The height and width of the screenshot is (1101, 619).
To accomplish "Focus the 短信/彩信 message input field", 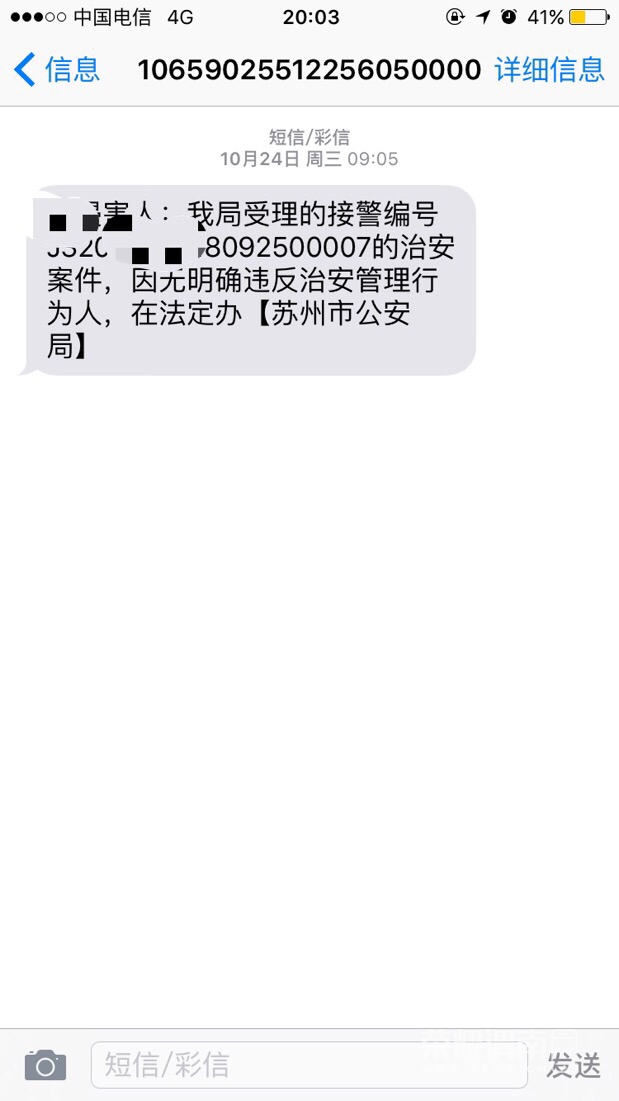I will click(x=308, y=1065).
